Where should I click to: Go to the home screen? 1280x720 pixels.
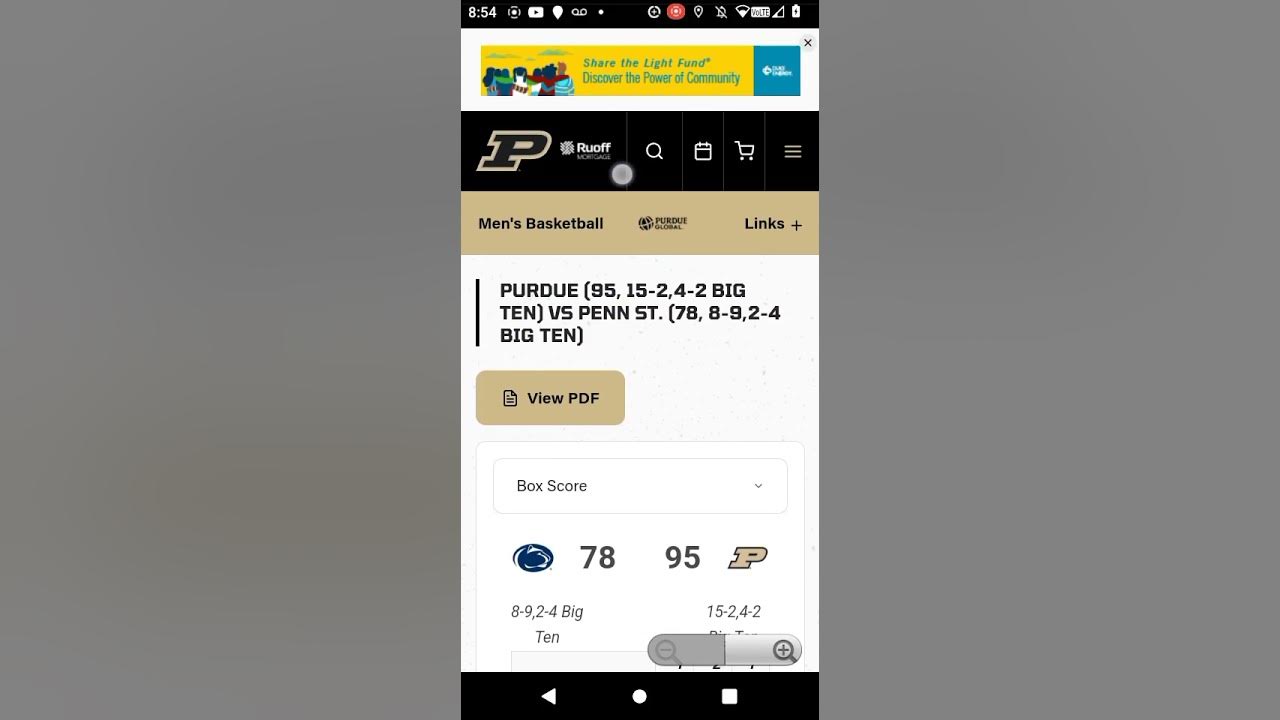pos(640,696)
